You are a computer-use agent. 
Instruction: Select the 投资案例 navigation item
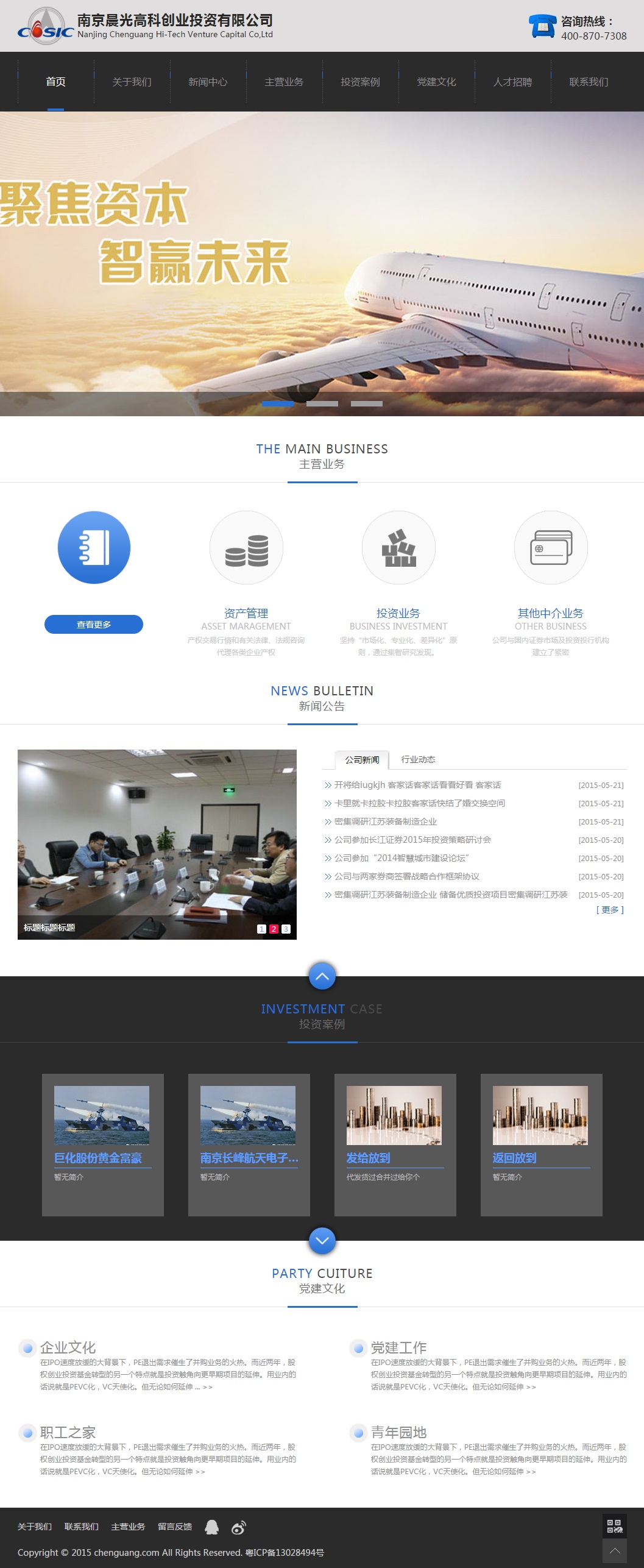pyautogui.click(x=360, y=82)
